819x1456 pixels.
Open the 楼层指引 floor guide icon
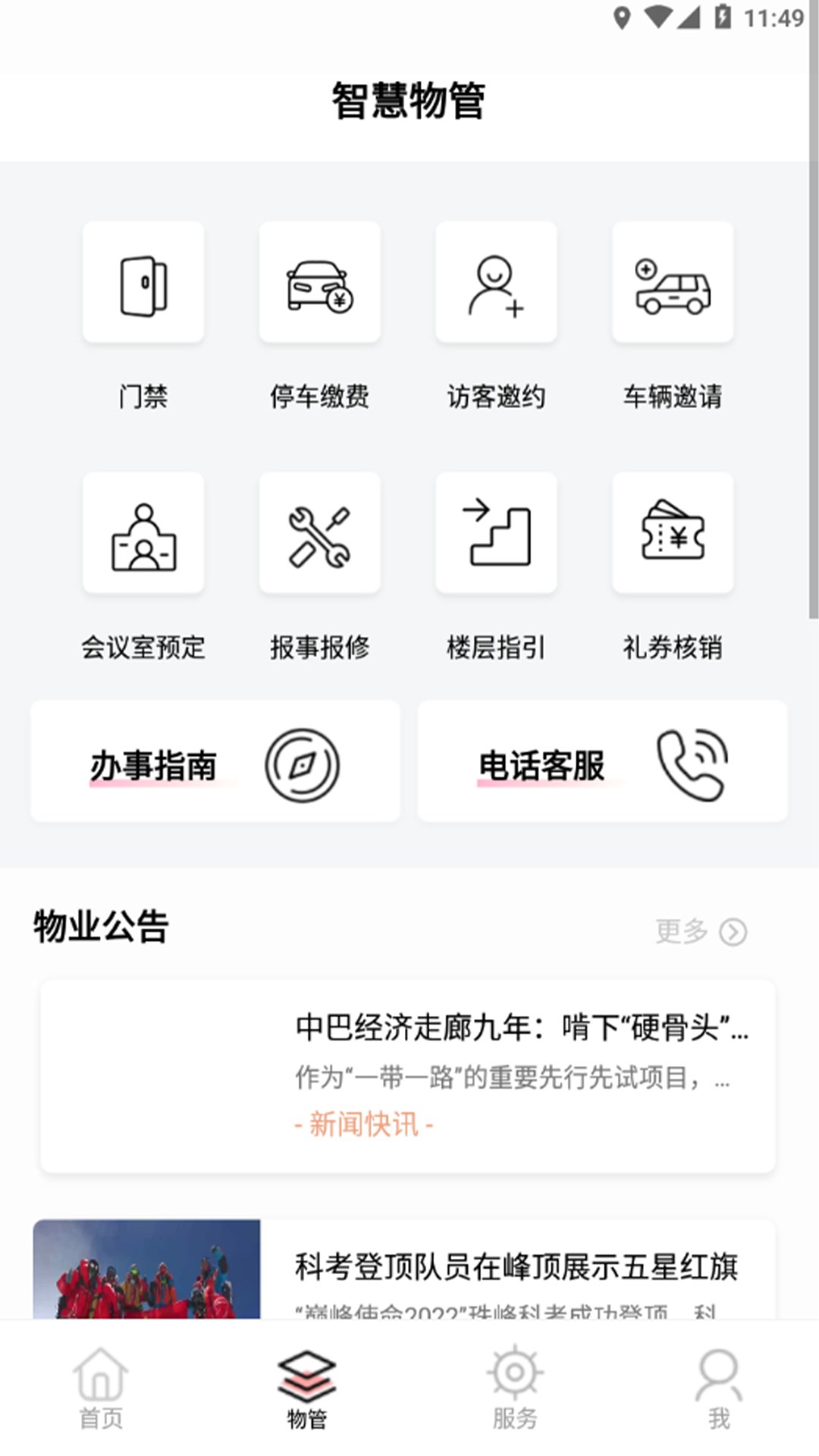tap(496, 533)
